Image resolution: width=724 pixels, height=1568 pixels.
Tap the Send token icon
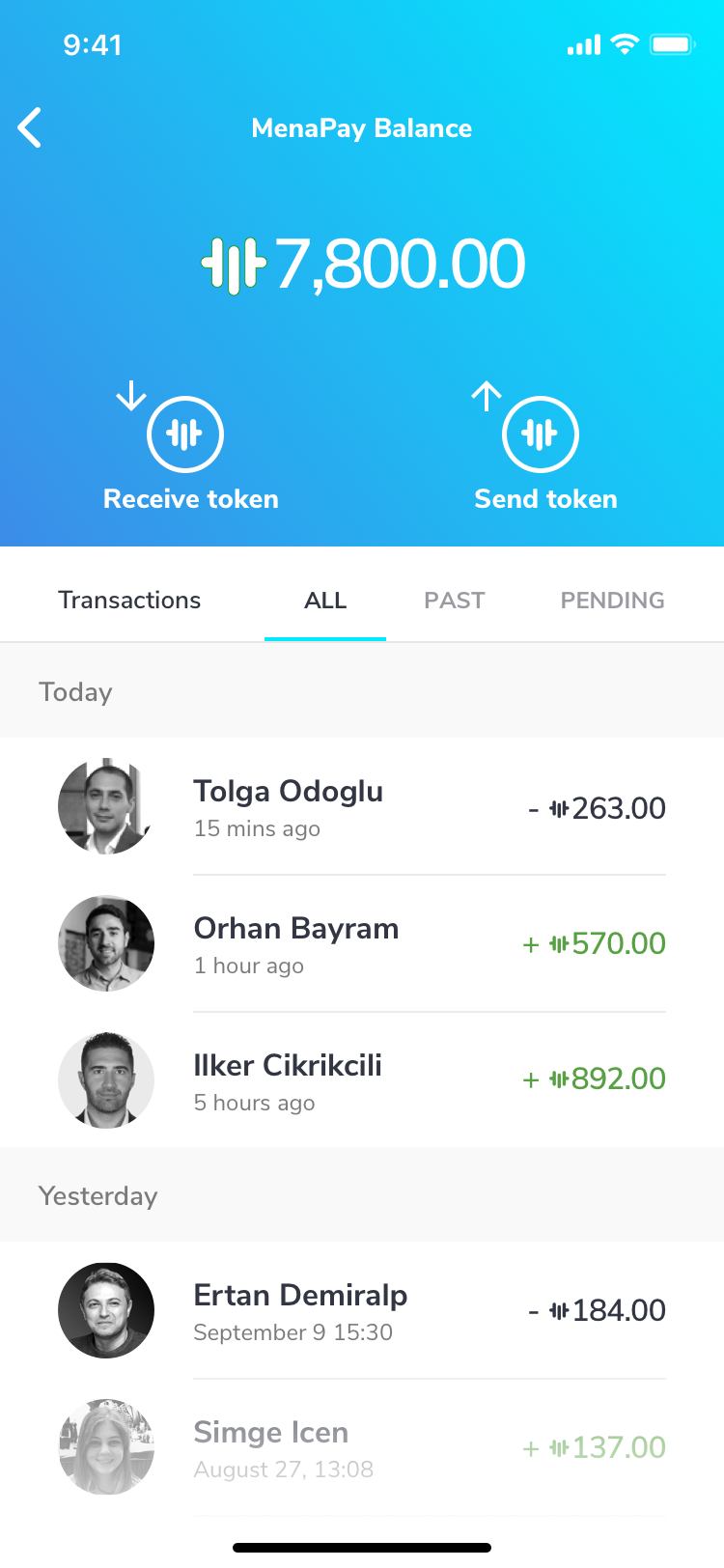click(x=541, y=433)
